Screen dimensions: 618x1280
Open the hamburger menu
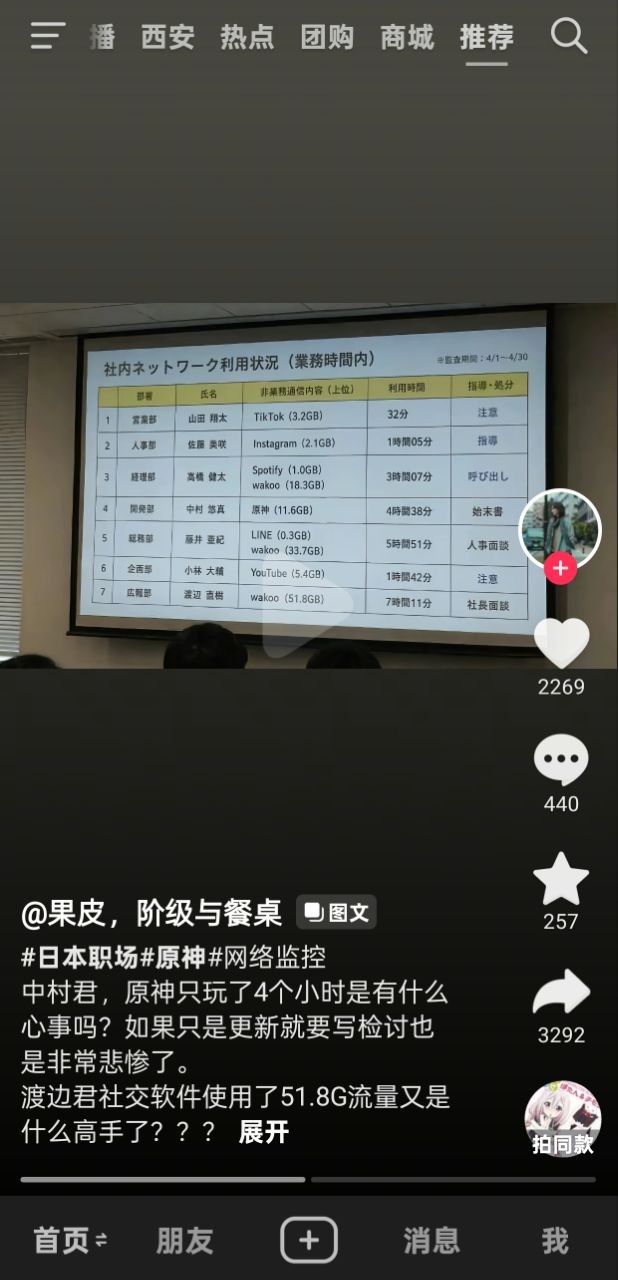point(48,37)
